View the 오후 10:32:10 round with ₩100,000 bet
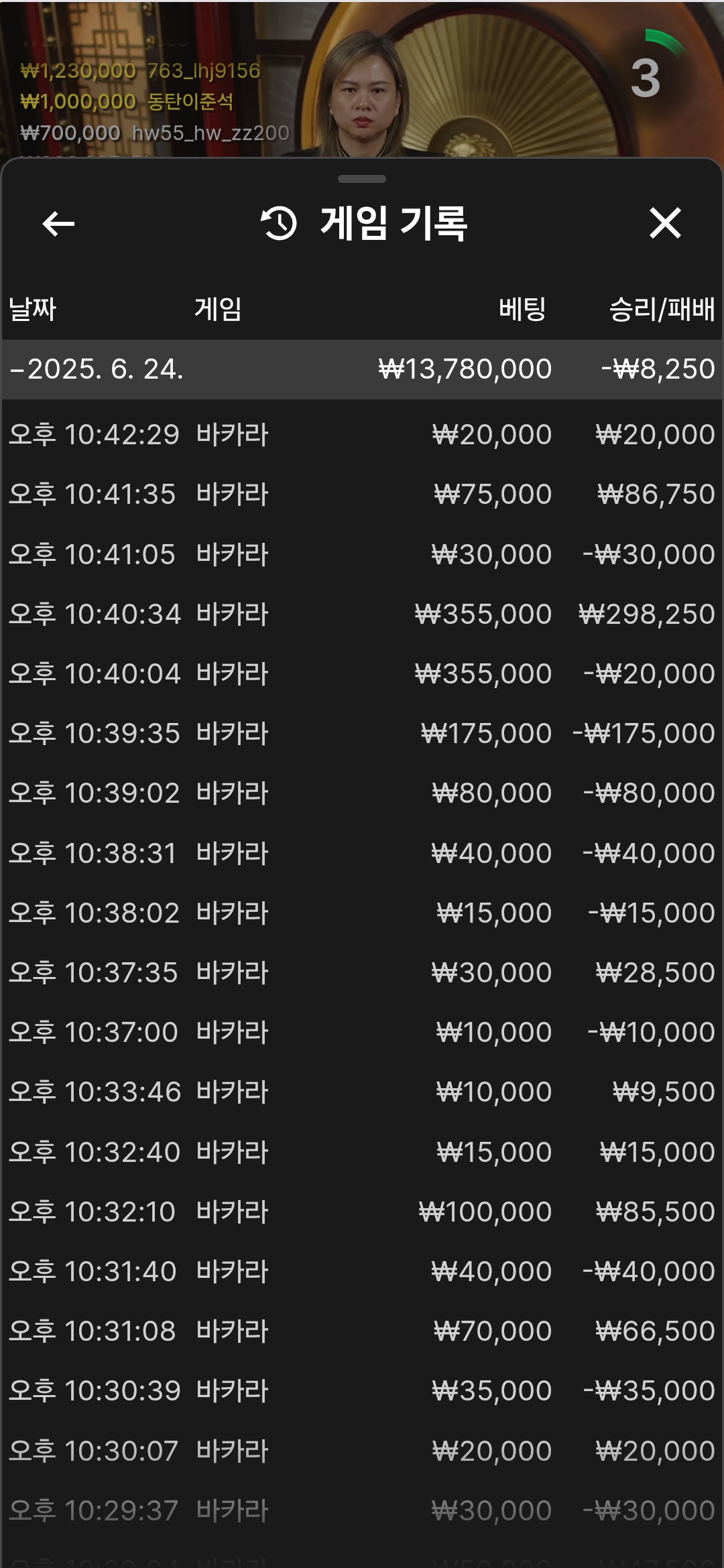The image size is (724, 1568). tap(362, 1212)
